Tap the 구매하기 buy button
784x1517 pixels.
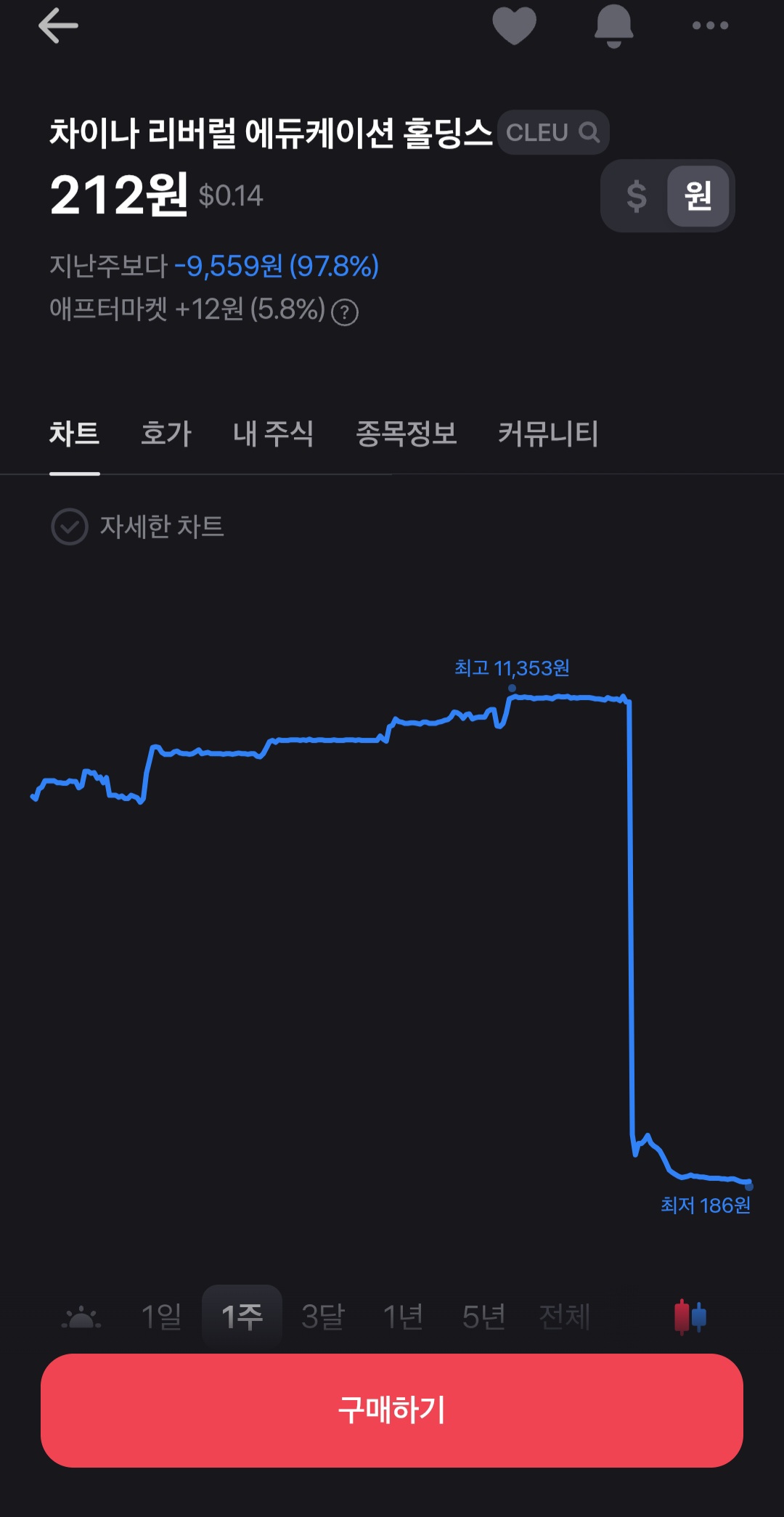click(x=392, y=1410)
